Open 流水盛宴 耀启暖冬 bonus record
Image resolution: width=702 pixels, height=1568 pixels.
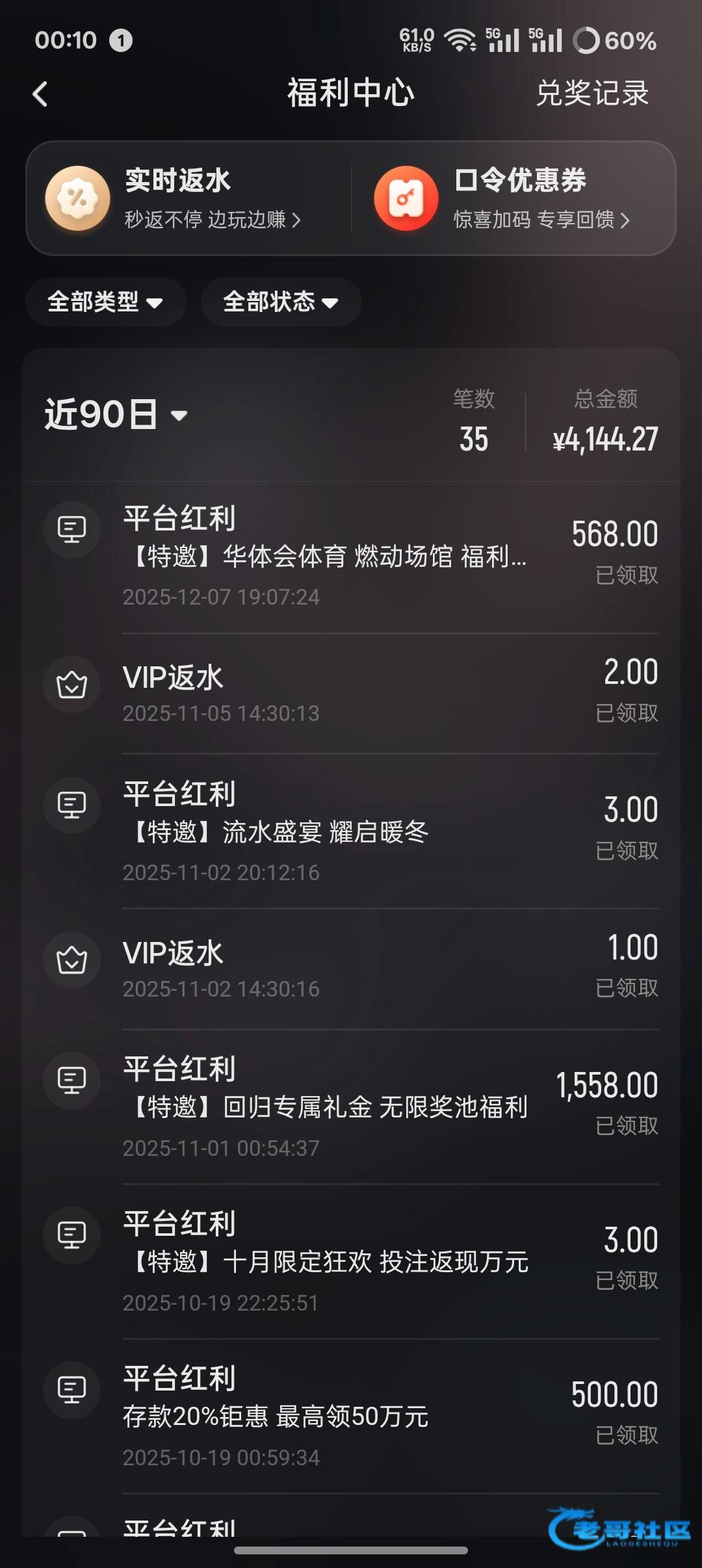(351, 831)
